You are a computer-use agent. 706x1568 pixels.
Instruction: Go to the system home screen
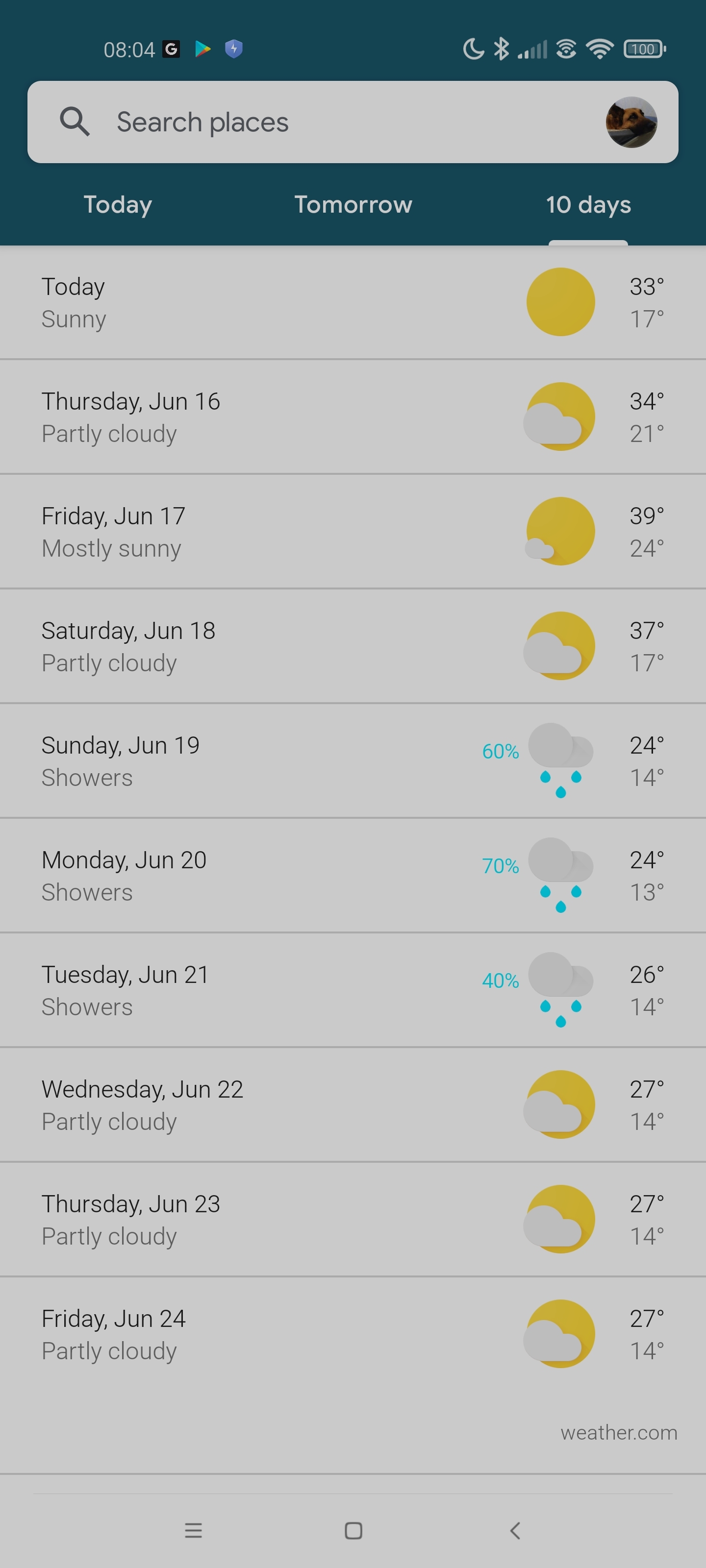(353, 1530)
